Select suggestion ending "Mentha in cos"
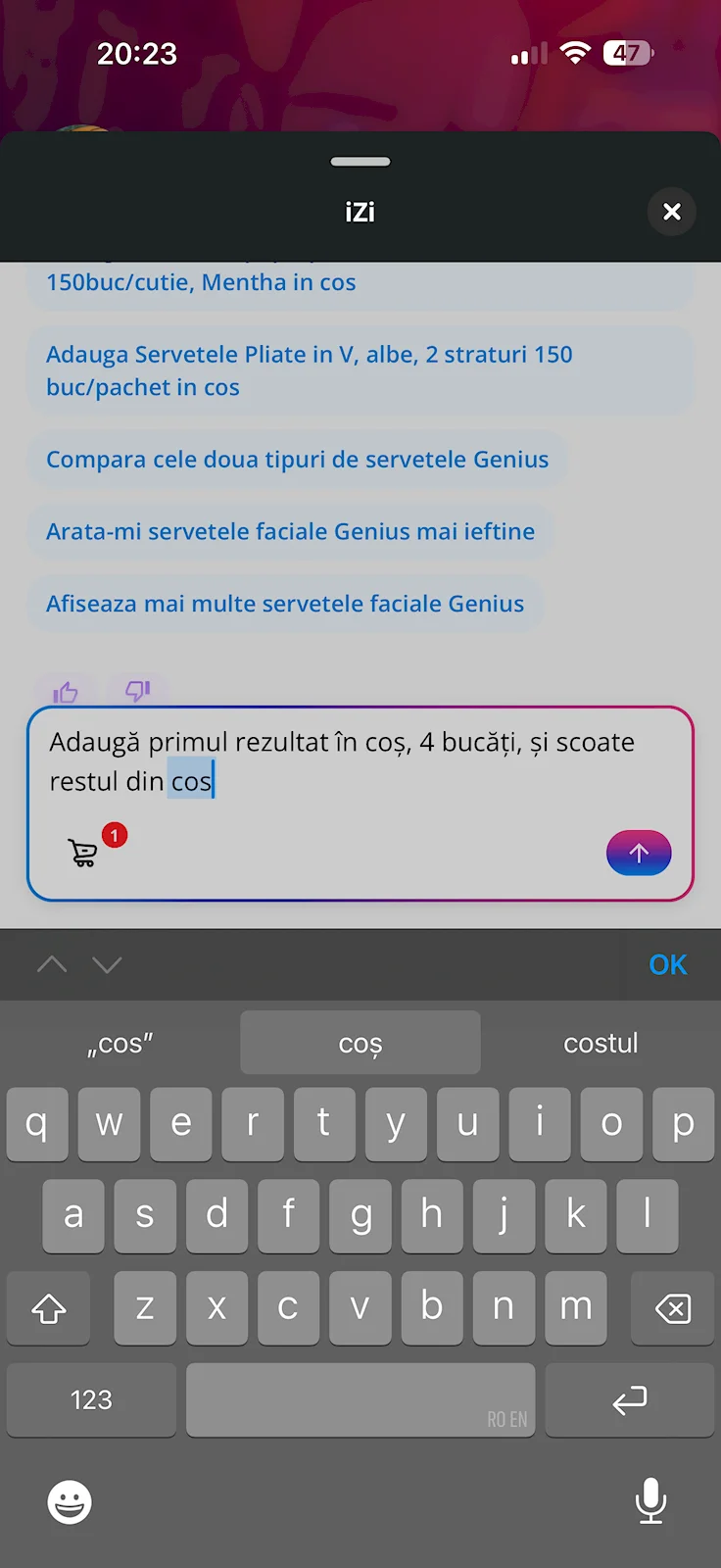721x1568 pixels. coord(201,282)
